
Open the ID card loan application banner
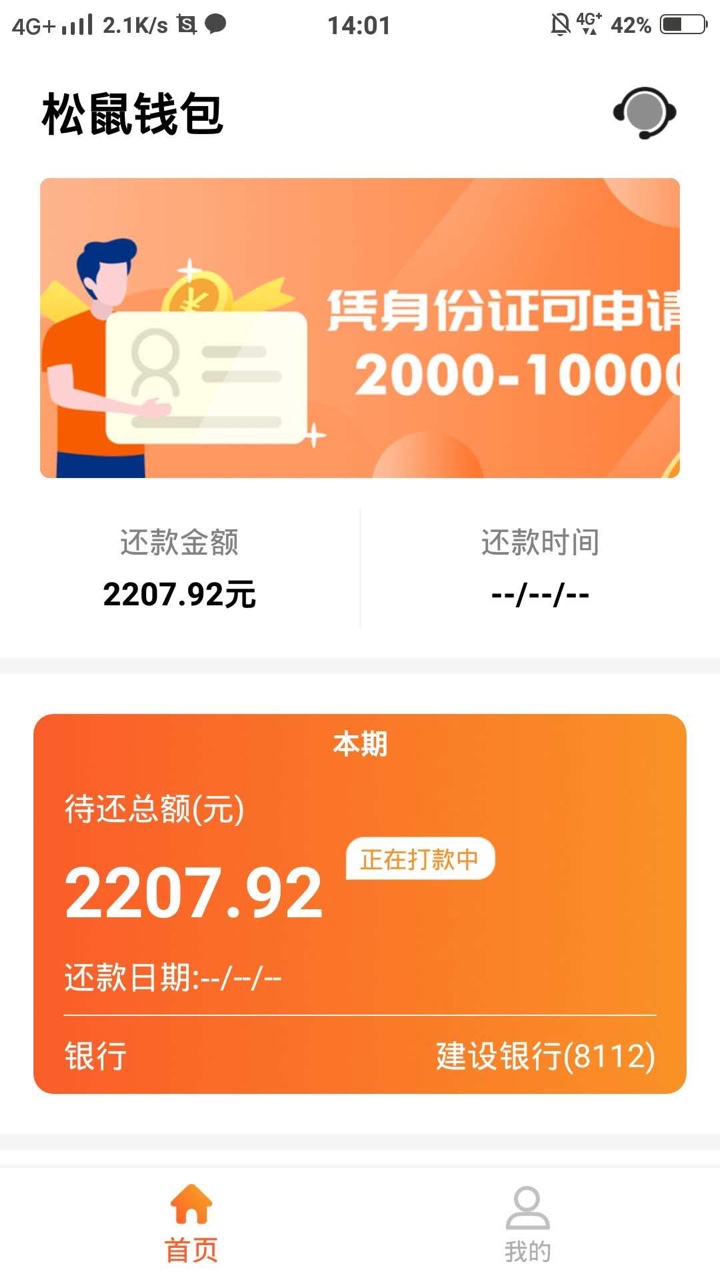tap(360, 328)
